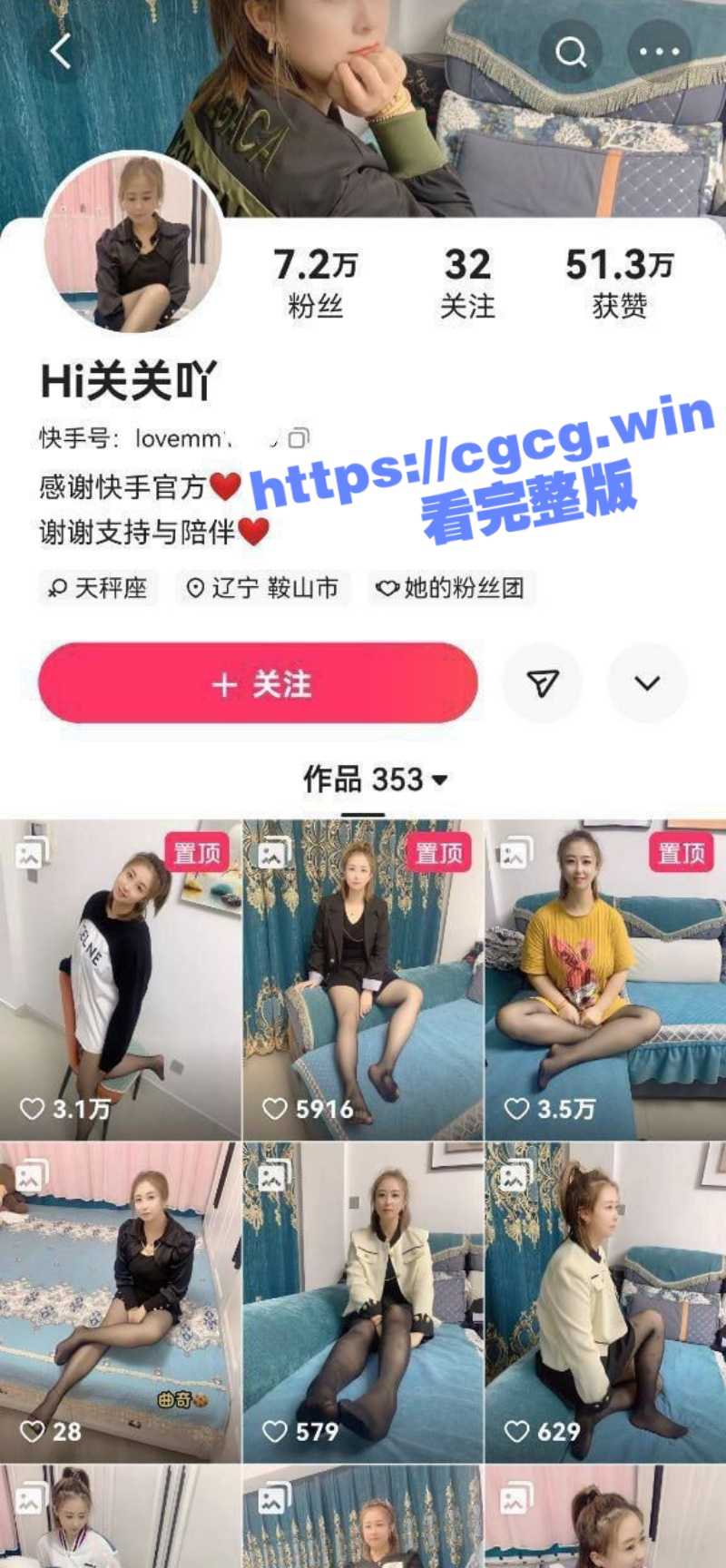Viewport: 726px width, 1568px height.
Task: Open the search icon at top right
Action: click(571, 53)
